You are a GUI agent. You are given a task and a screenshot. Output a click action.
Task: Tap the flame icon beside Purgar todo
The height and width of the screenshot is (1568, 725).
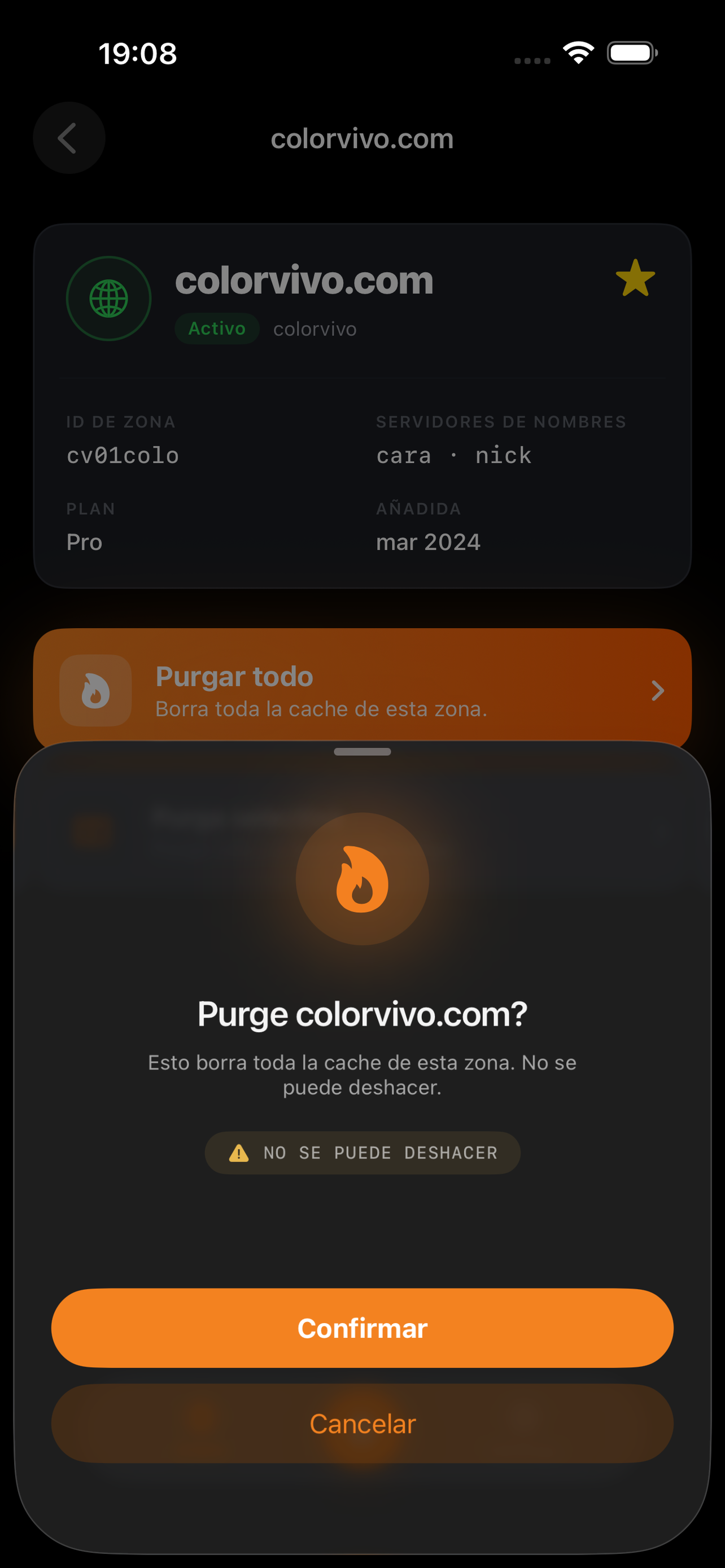click(95, 691)
